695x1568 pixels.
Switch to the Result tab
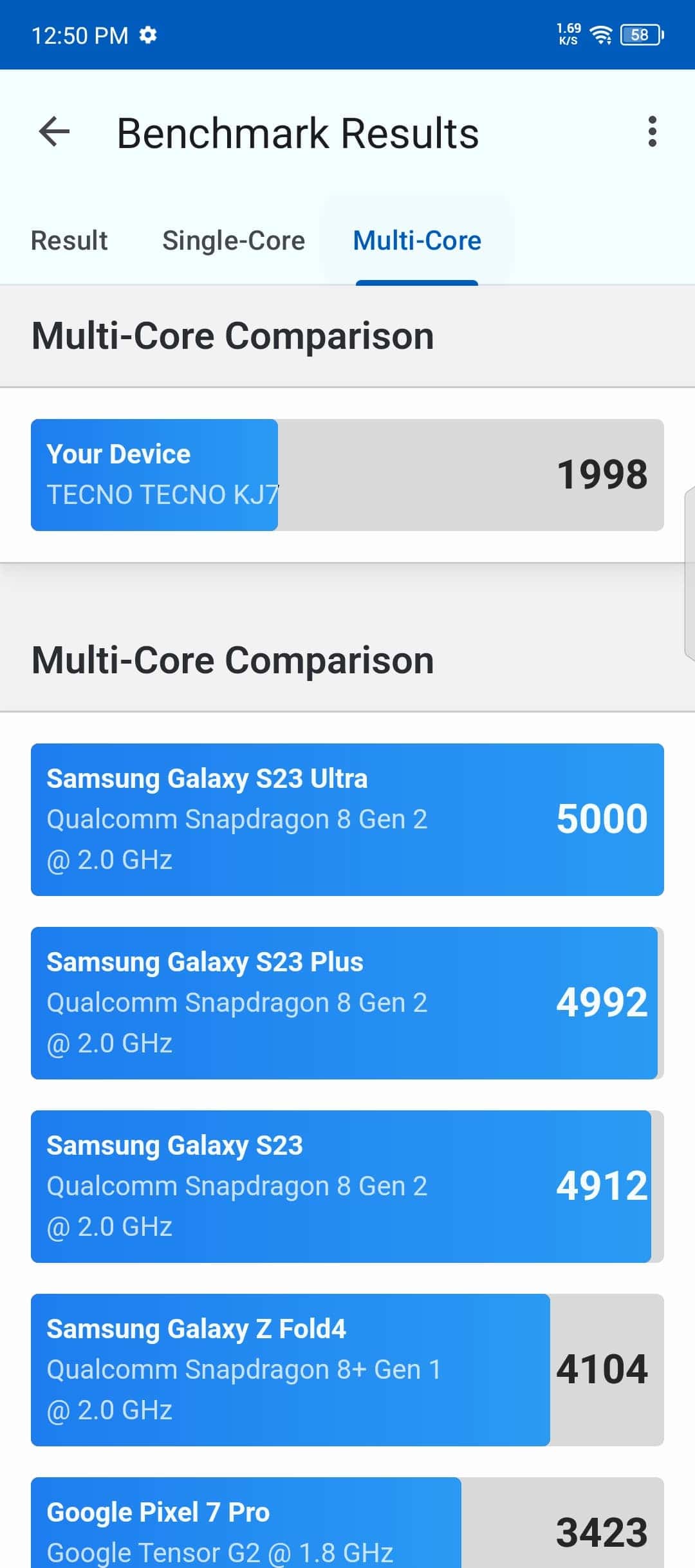(69, 241)
